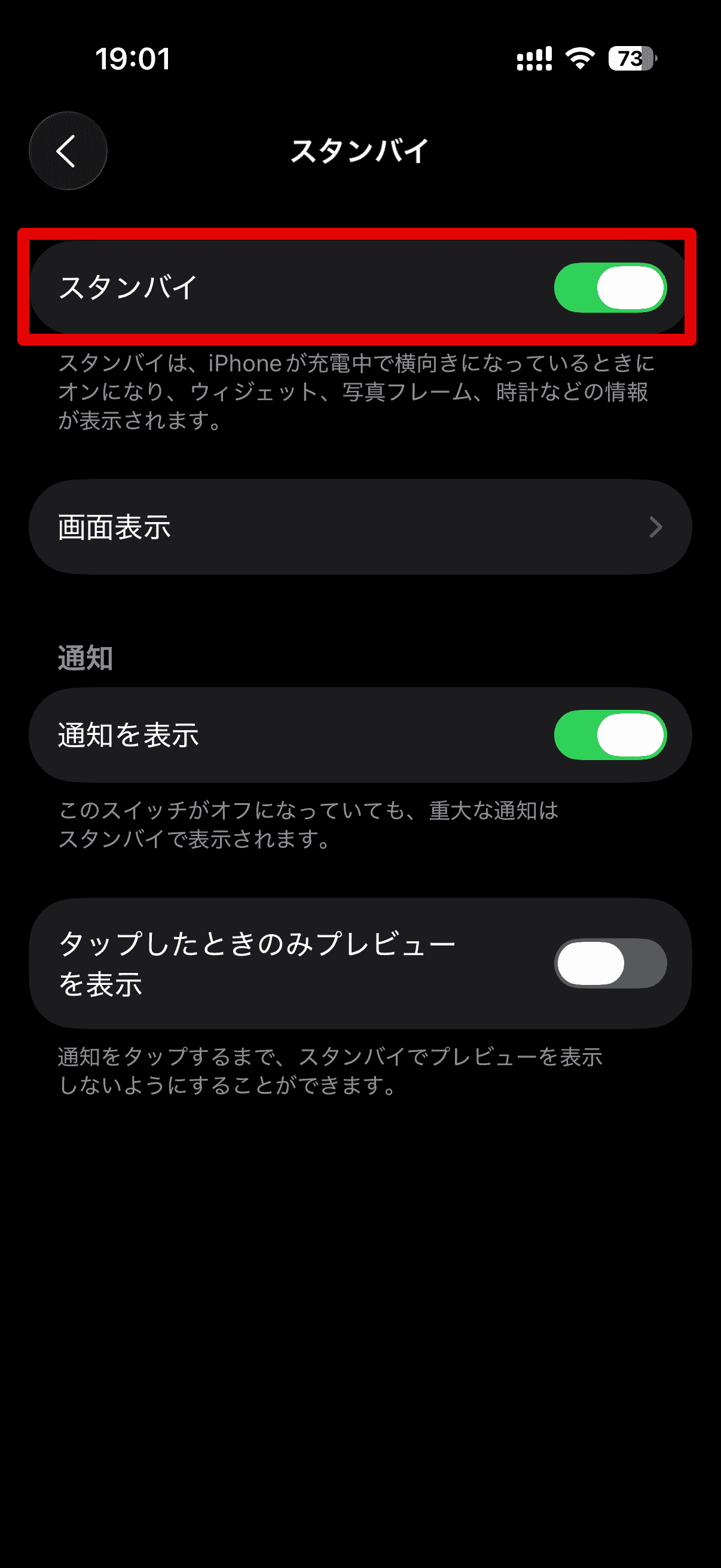721x1568 pixels.
Task: Turn off the スタンバイ switch
Action: (x=610, y=287)
